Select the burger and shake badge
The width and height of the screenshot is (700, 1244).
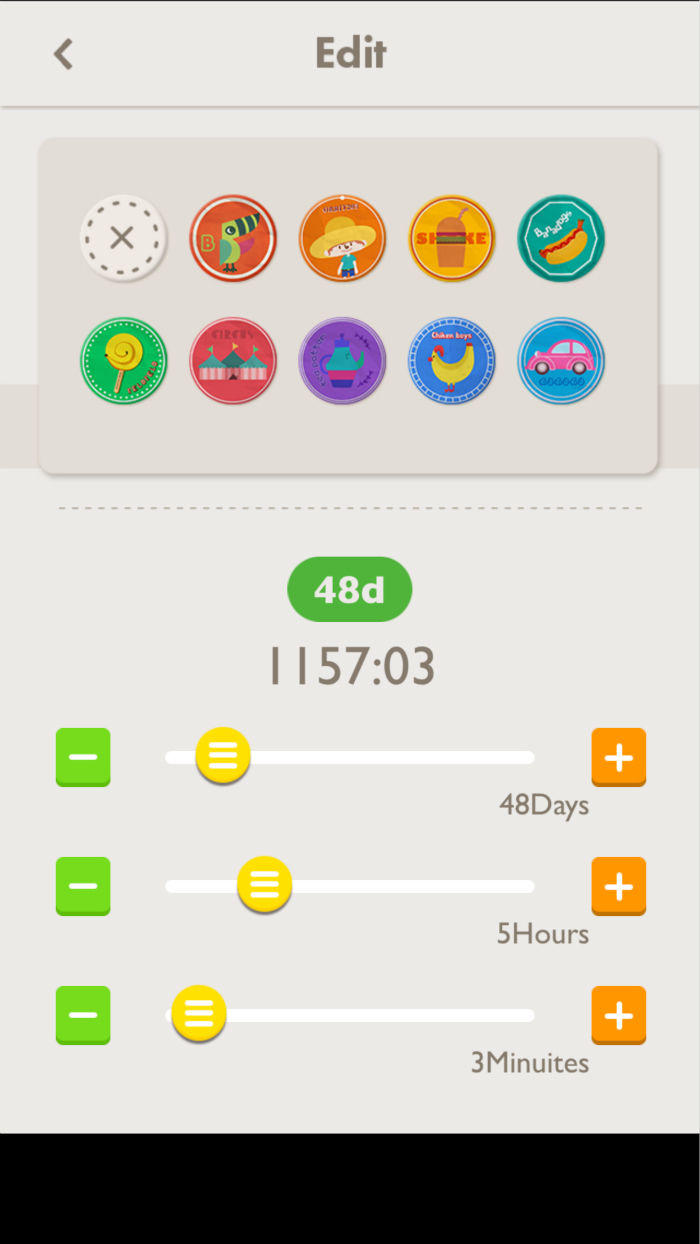point(451,238)
